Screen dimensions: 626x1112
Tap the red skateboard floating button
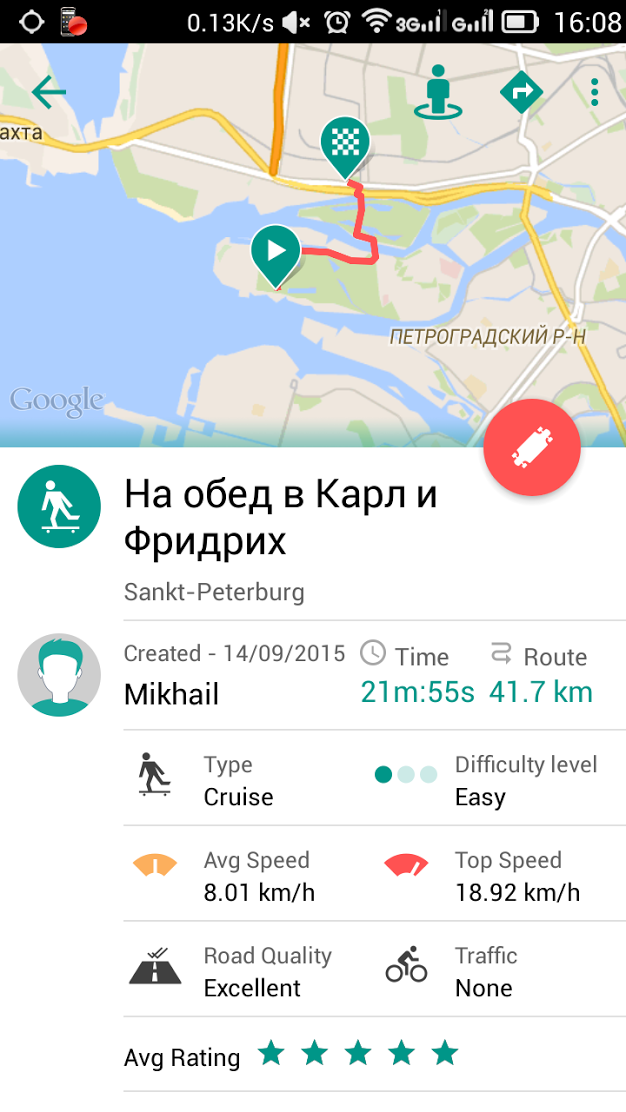pyautogui.click(x=532, y=447)
